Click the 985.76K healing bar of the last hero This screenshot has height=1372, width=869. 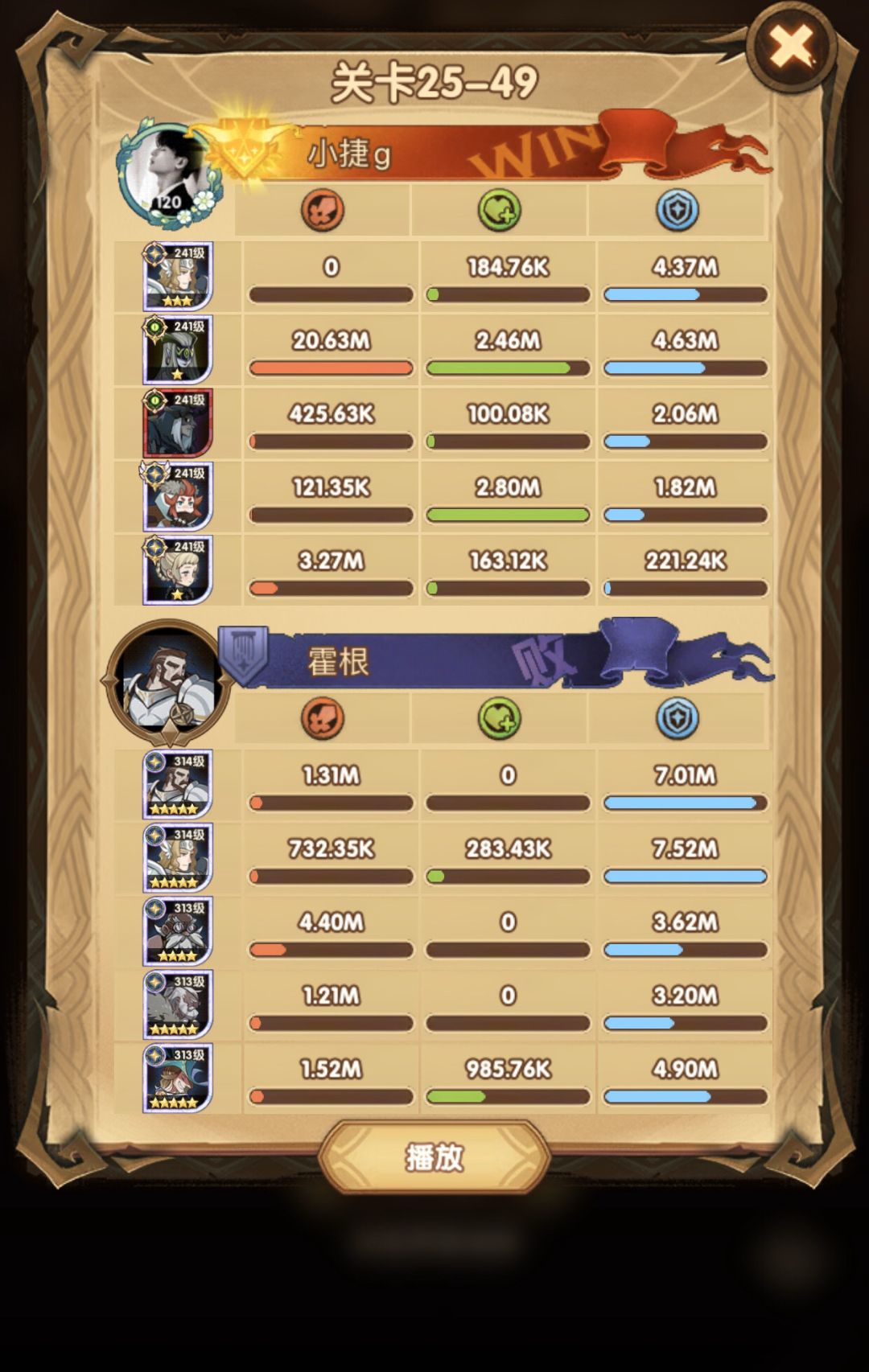507,1095
